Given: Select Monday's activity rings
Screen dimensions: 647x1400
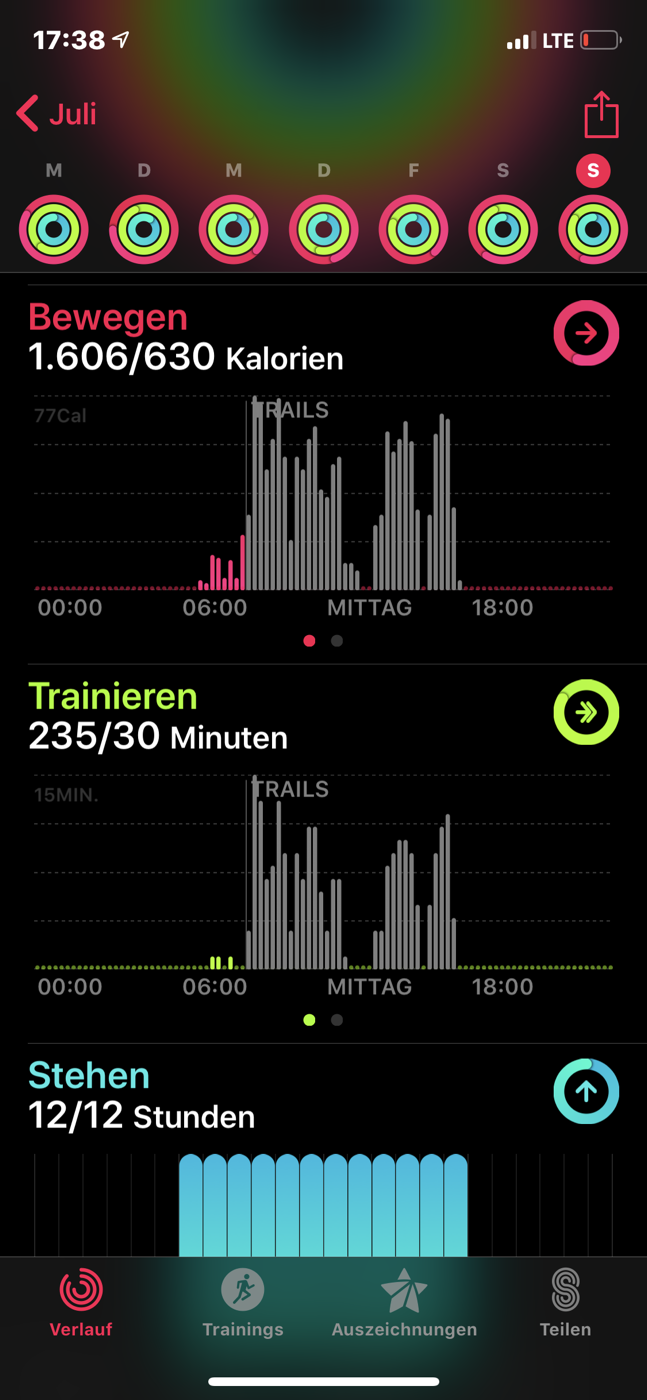Looking at the screenshot, I should 54,229.
